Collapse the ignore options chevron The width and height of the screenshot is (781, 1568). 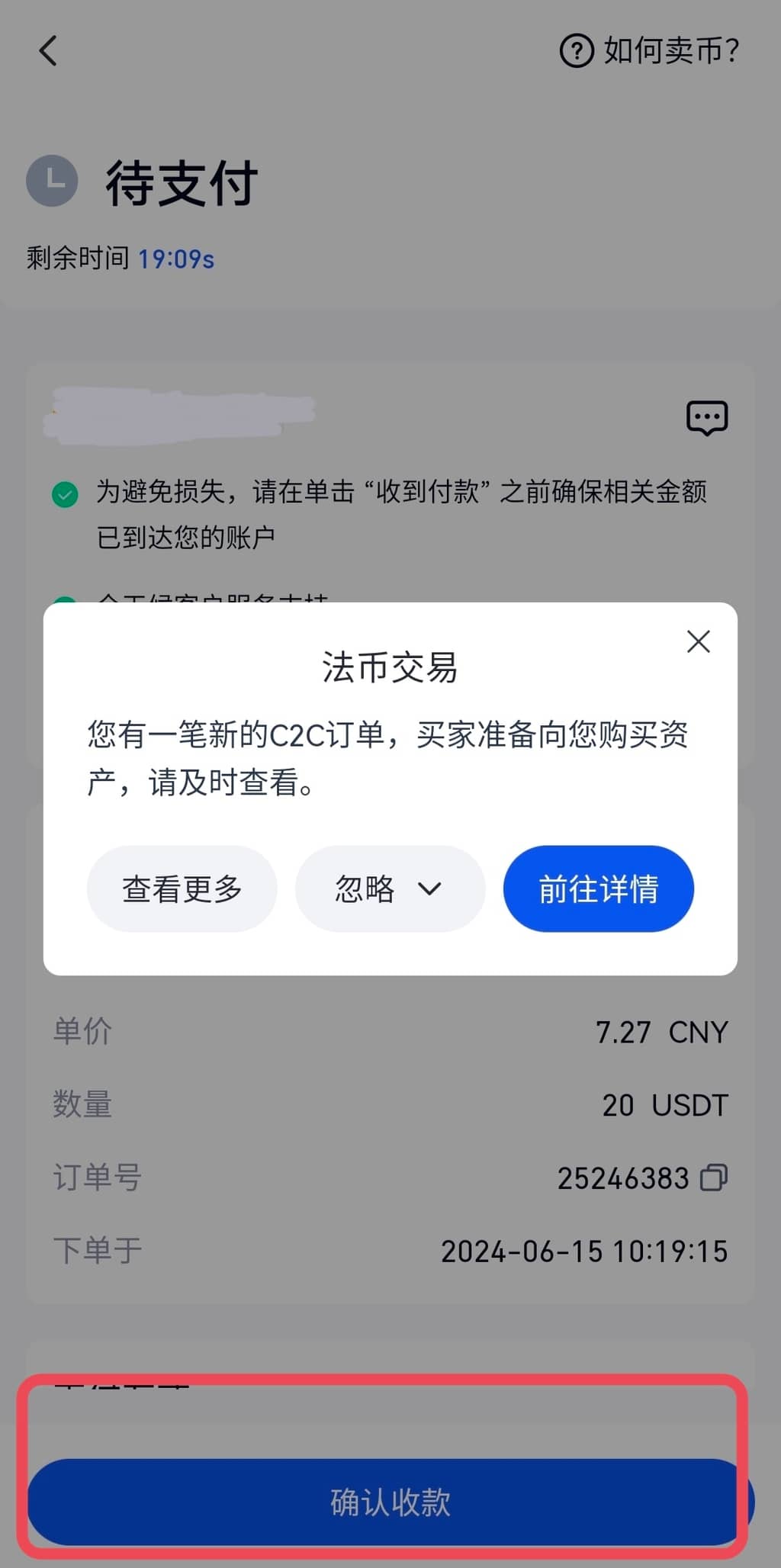pyautogui.click(x=429, y=889)
